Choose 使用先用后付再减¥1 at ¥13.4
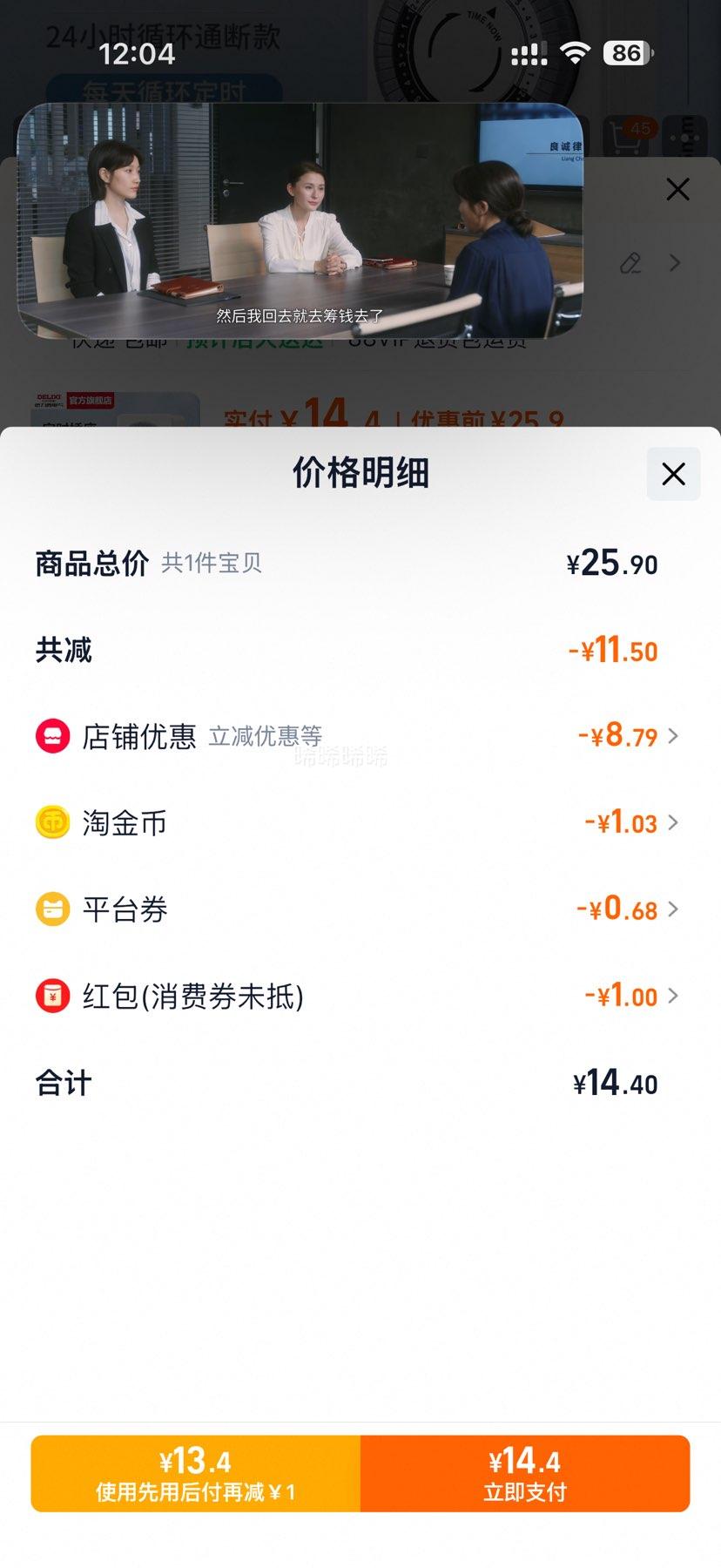The width and height of the screenshot is (721, 1568). pyautogui.click(x=196, y=1474)
